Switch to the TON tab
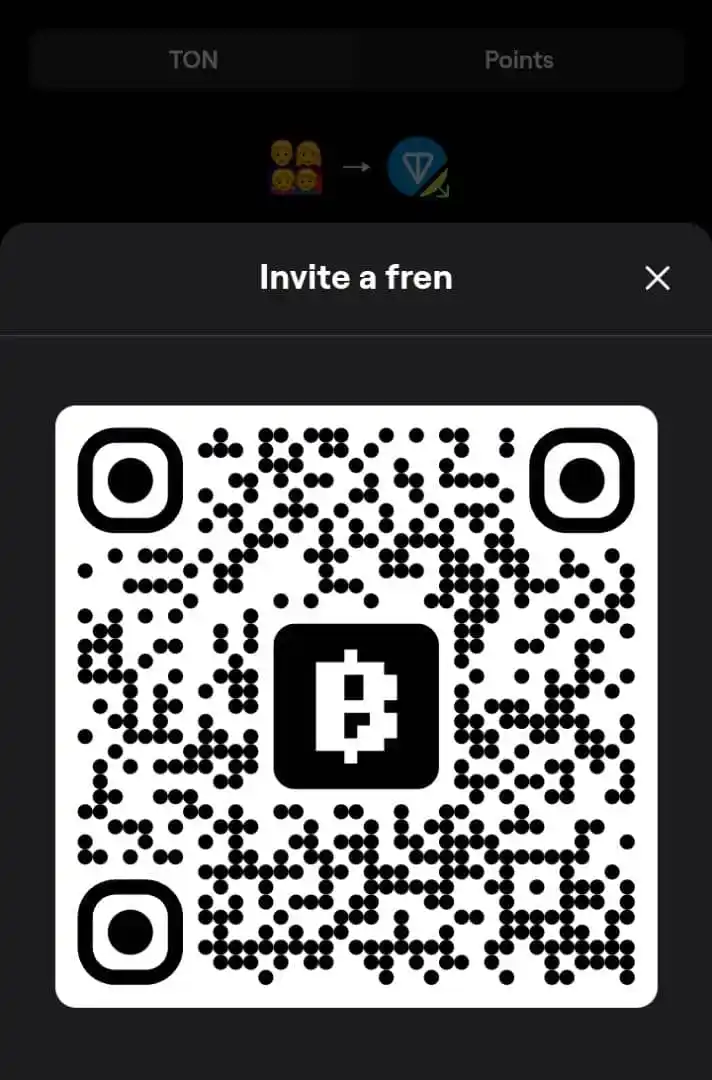712x1080 pixels. [x=193, y=60]
